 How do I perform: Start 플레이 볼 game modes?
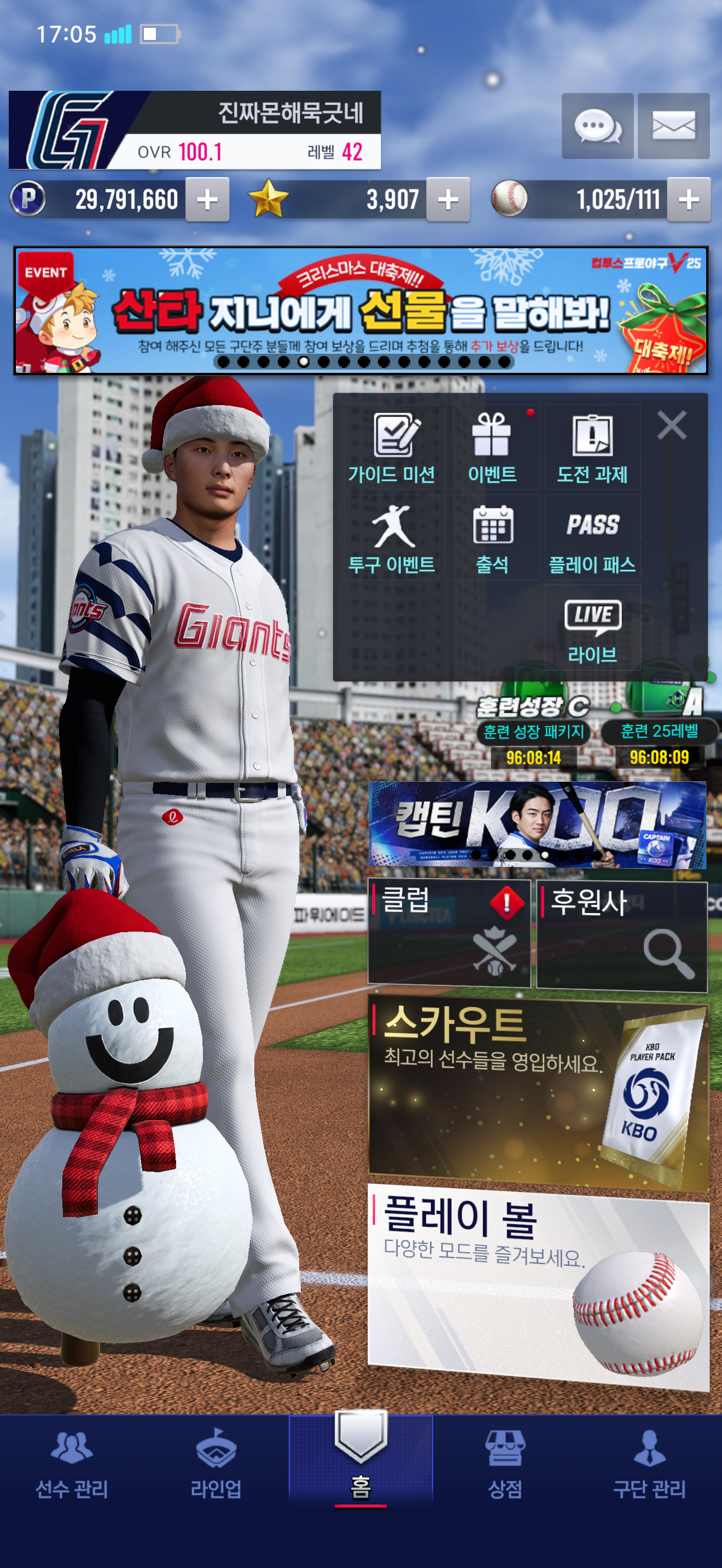tap(538, 1283)
